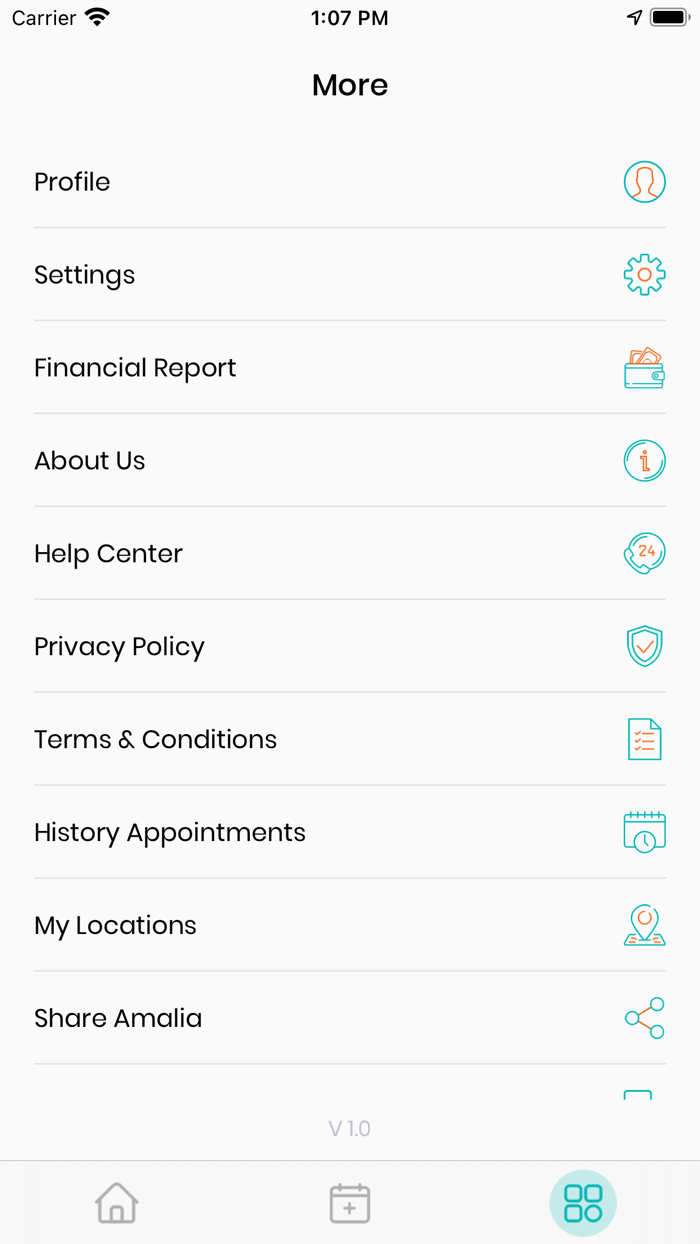Tap the More grid tab
The height and width of the screenshot is (1244, 700).
tap(583, 1202)
